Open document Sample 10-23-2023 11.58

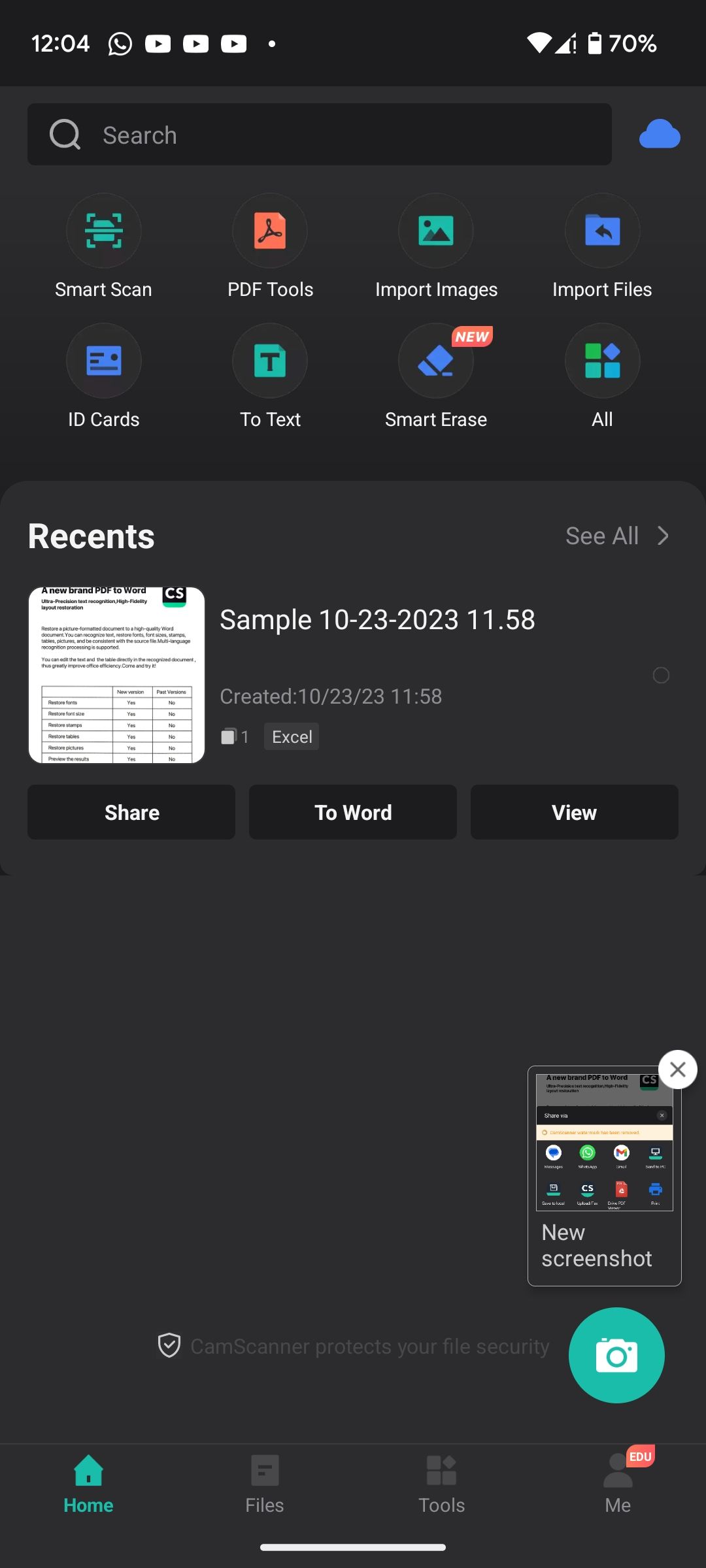[377, 619]
